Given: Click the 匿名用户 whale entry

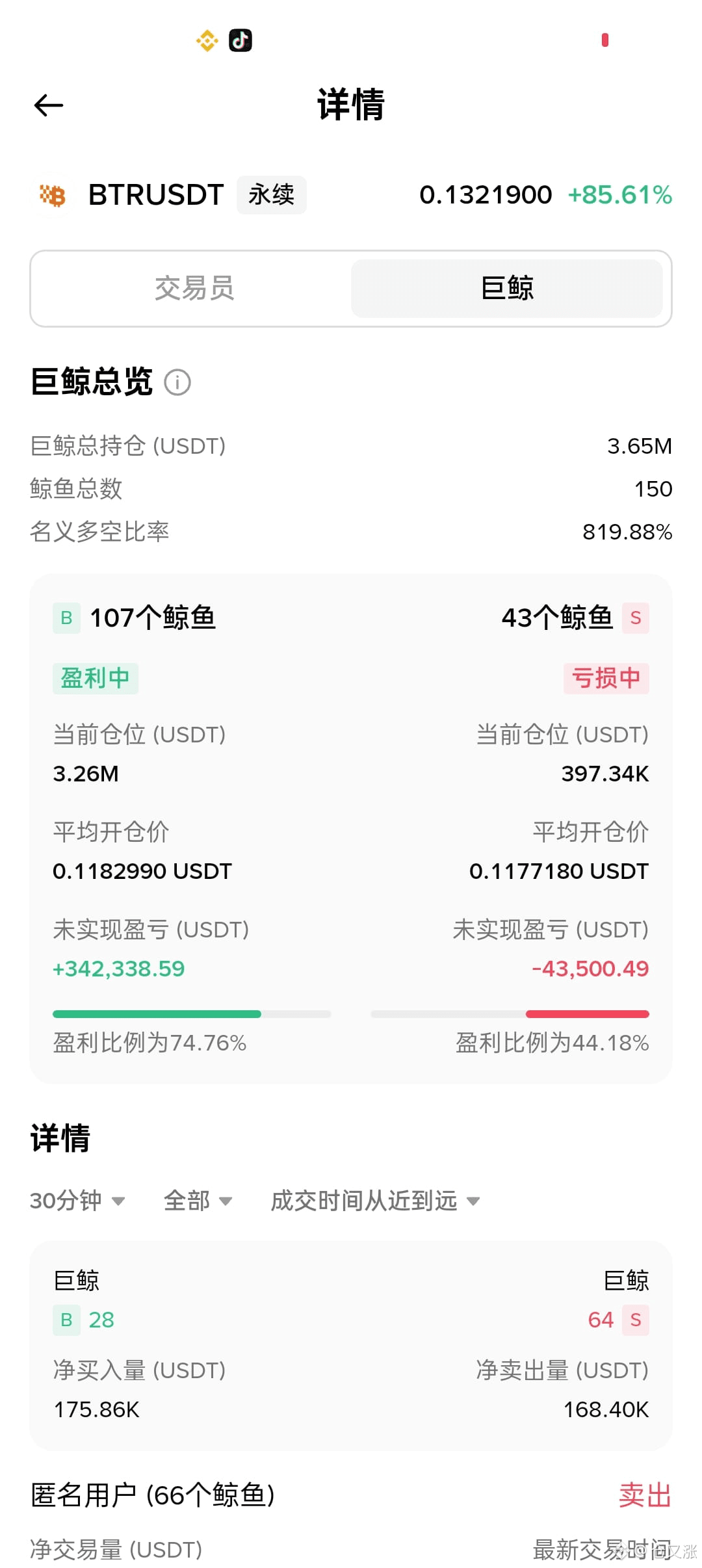Looking at the screenshot, I should [153, 1495].
